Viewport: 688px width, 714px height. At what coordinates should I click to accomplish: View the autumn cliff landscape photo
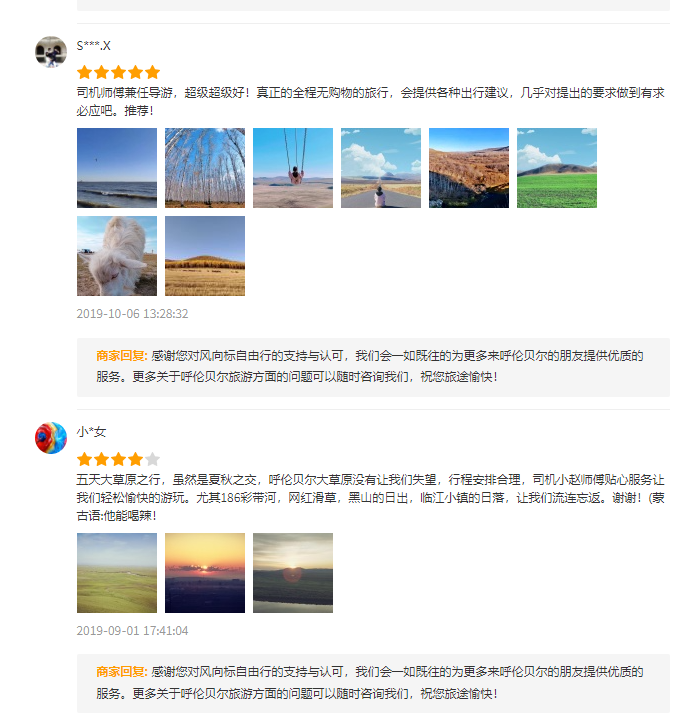click(469, 168)
